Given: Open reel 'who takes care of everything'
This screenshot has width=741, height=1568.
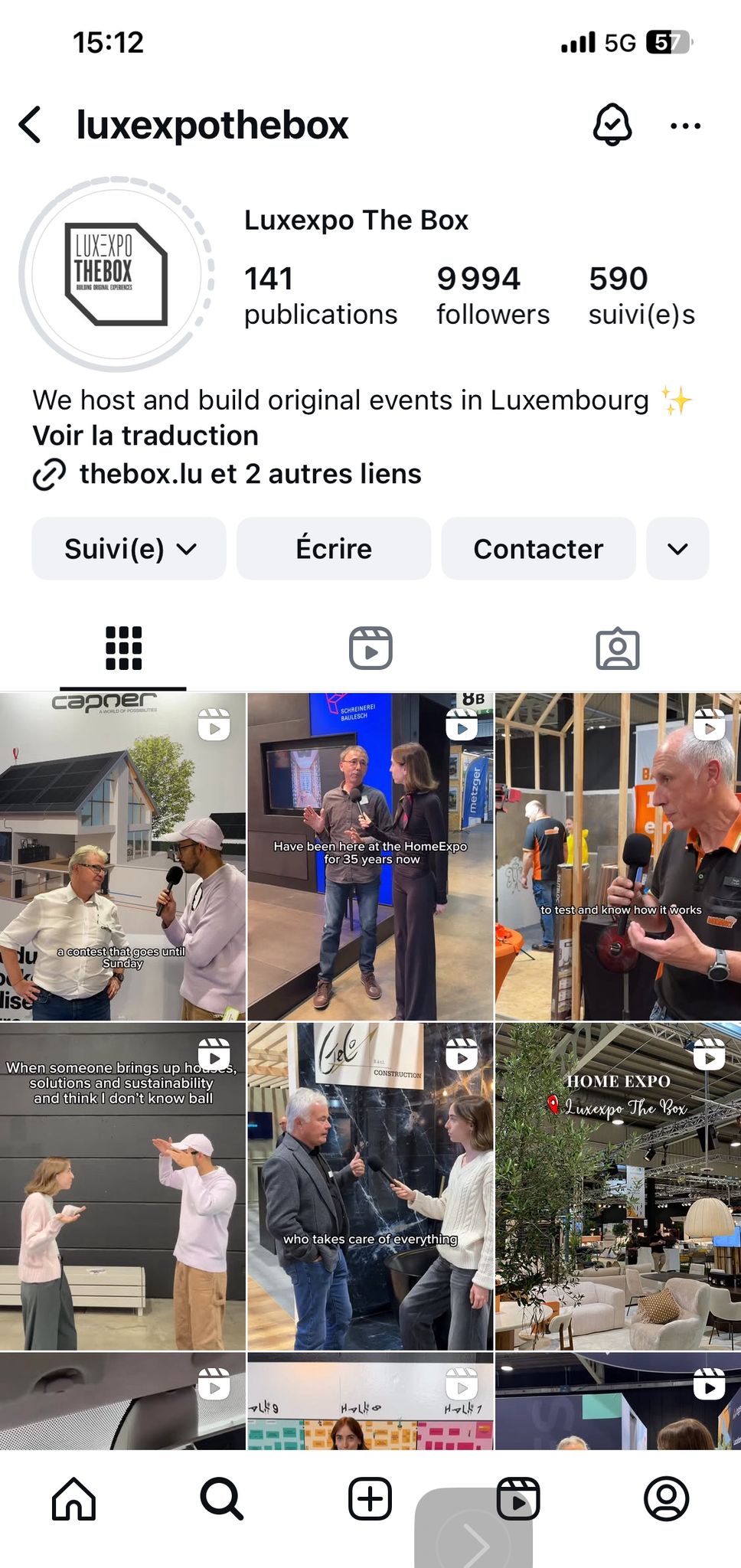Looking at the screenshot, I should 370,1187.
